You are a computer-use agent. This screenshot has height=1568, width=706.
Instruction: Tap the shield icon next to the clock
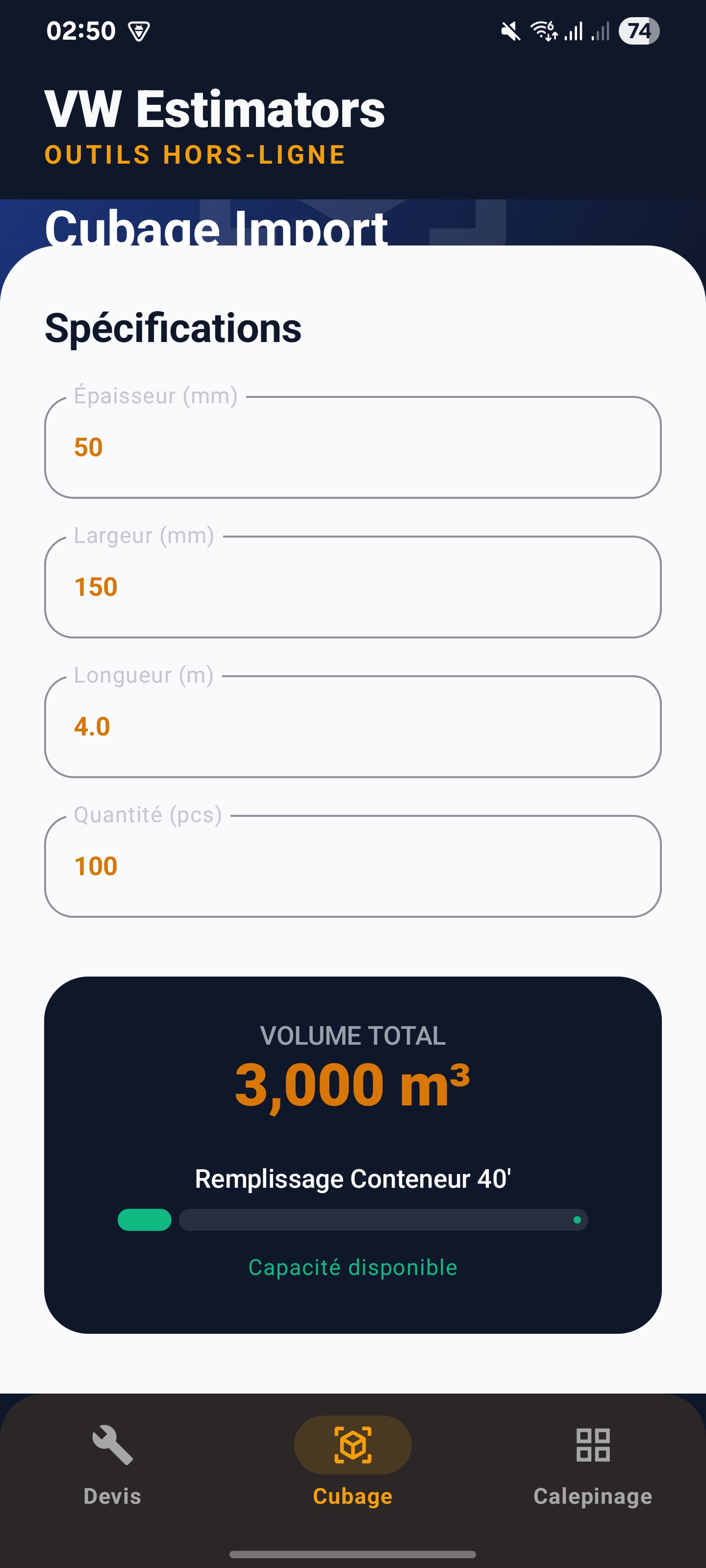139,30
